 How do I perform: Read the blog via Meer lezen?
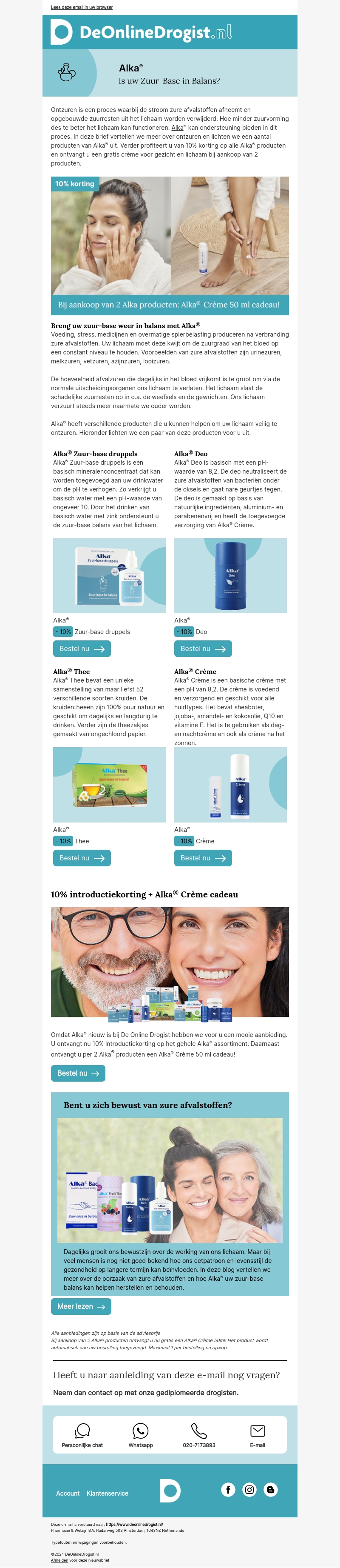(81, 1307)
